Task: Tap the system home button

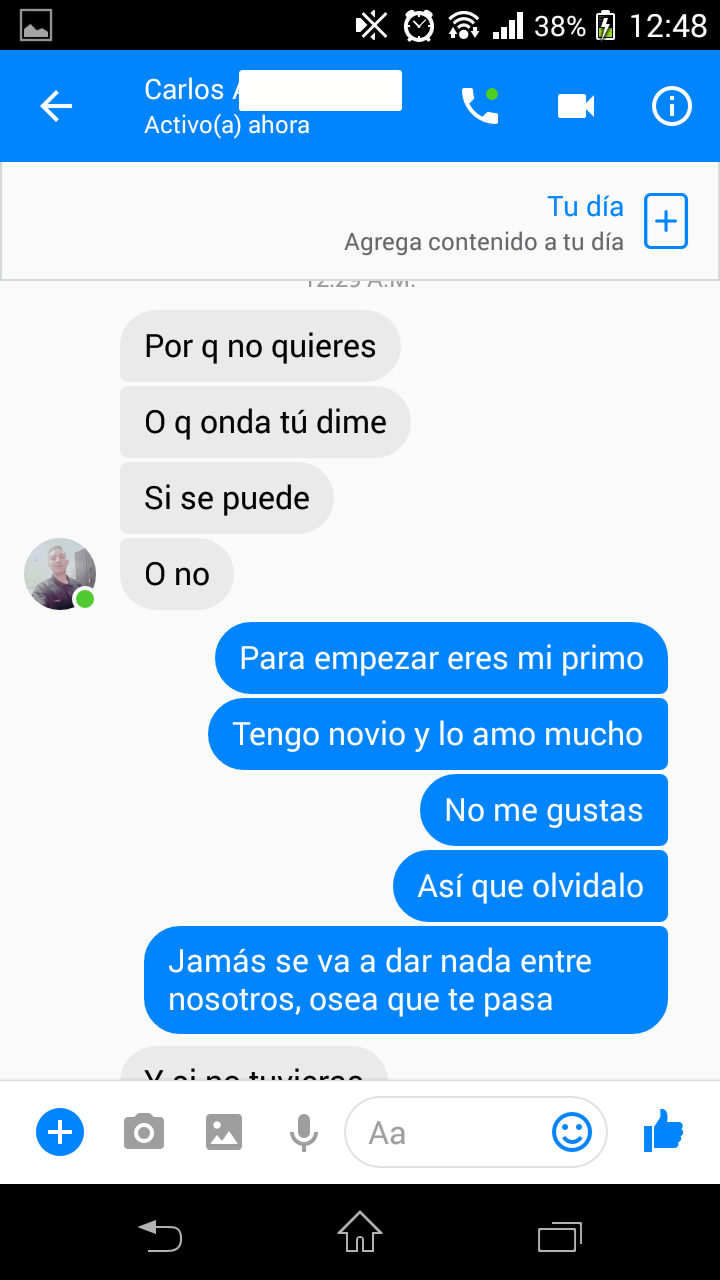Action: [x=360, y=1232]
